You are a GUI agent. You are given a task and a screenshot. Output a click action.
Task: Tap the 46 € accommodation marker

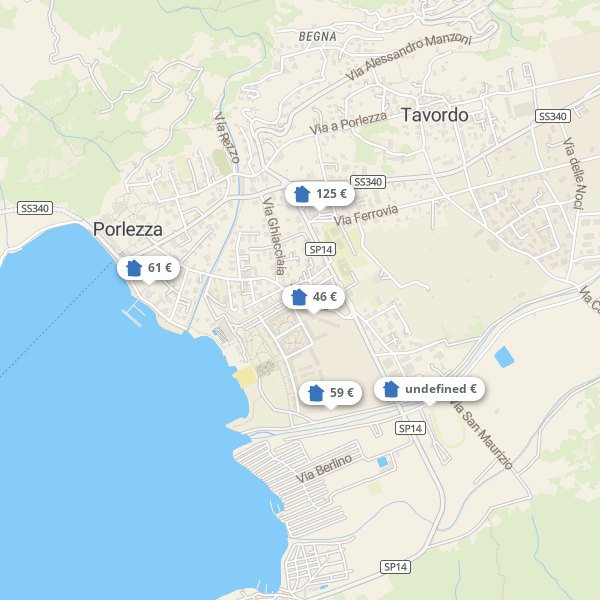(314, 297)
